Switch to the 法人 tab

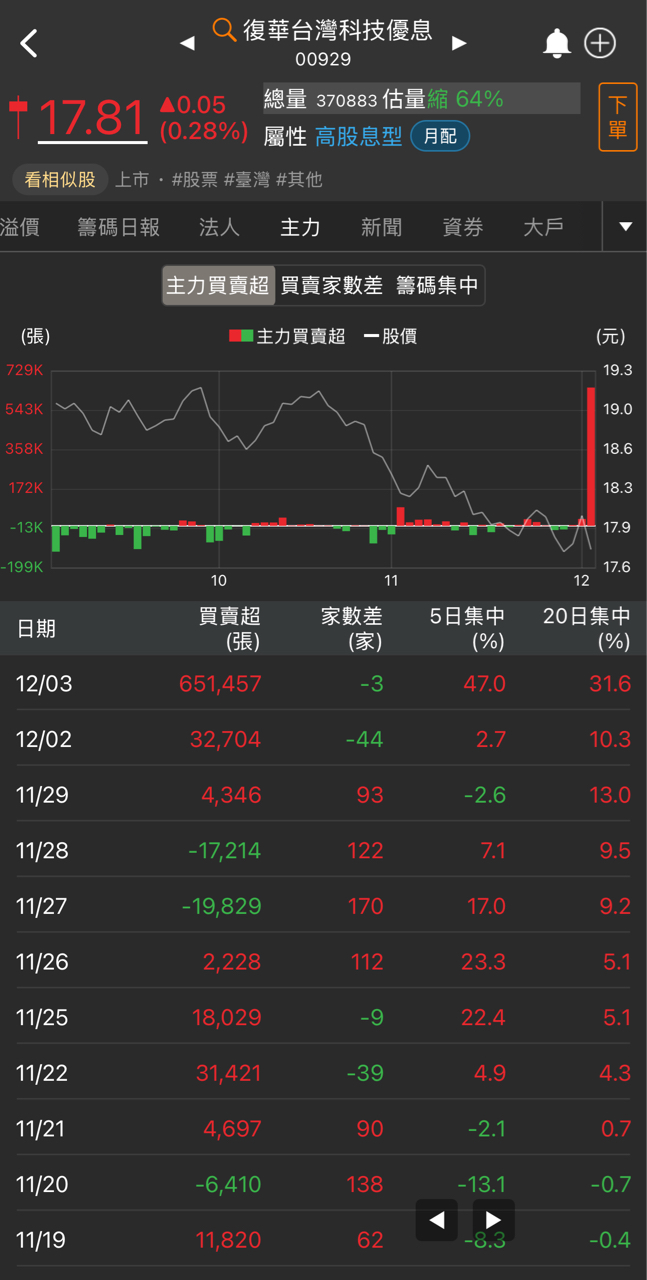tap(219, 227)
